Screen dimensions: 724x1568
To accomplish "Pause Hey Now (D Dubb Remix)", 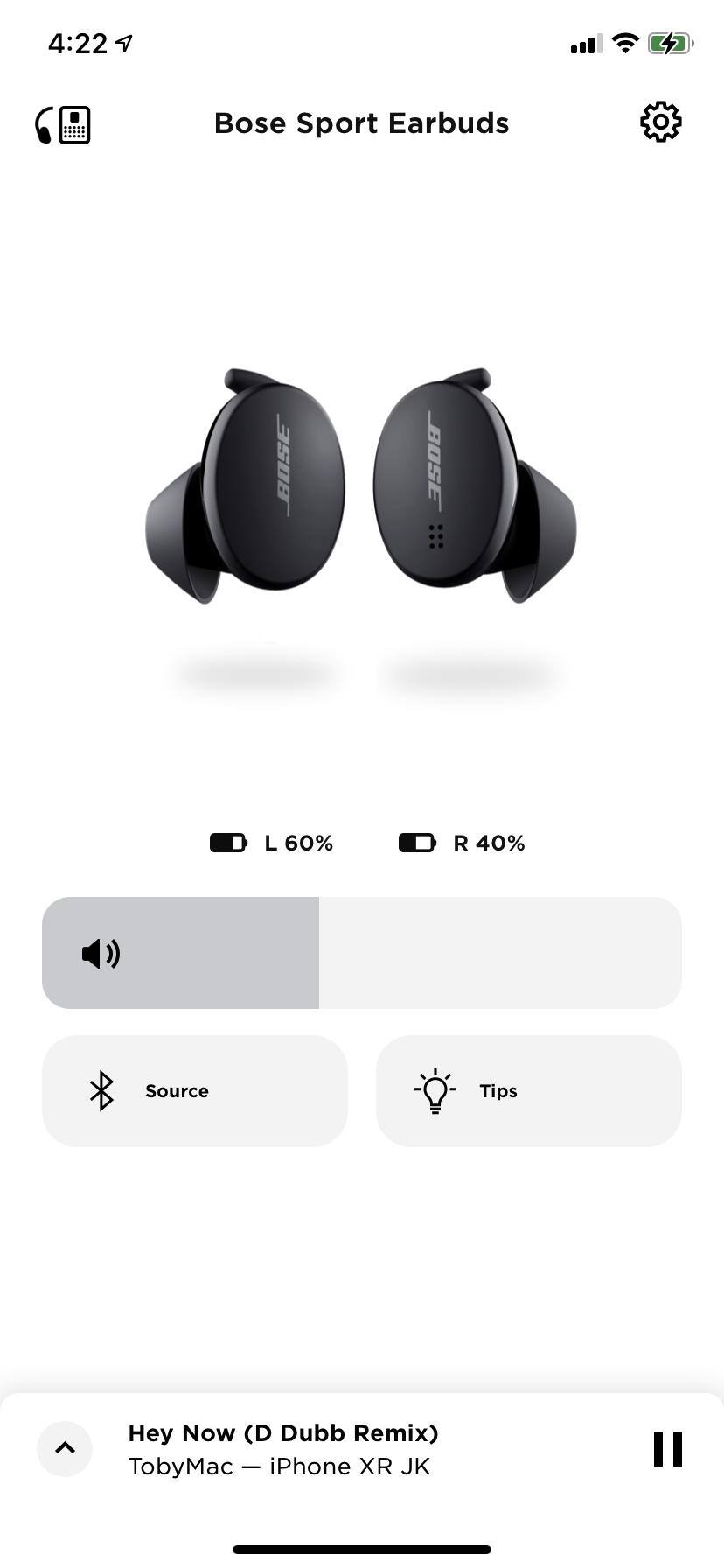I will pos(668,1448).
